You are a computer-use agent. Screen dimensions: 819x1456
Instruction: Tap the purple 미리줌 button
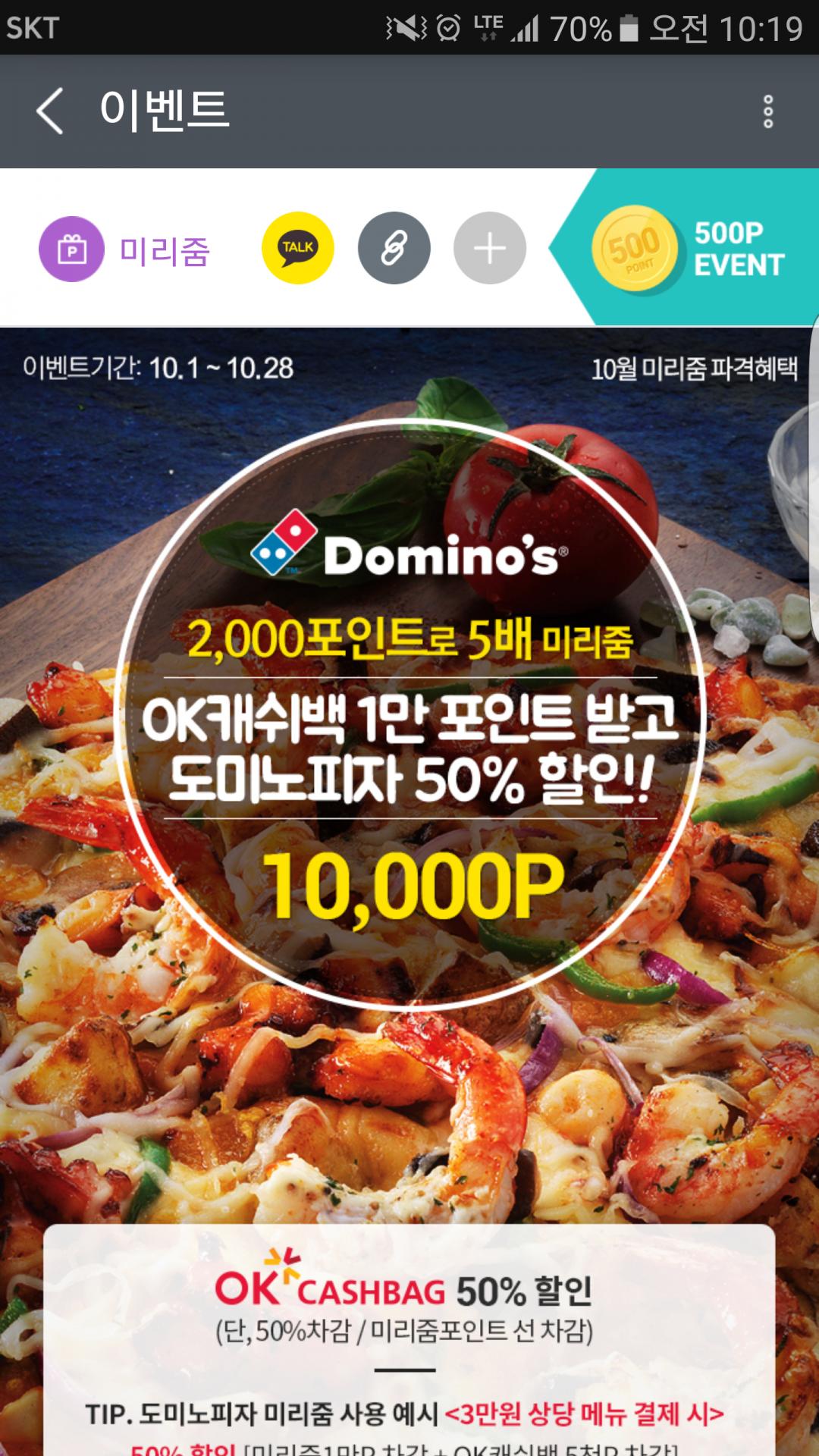(x=125, y=249)
